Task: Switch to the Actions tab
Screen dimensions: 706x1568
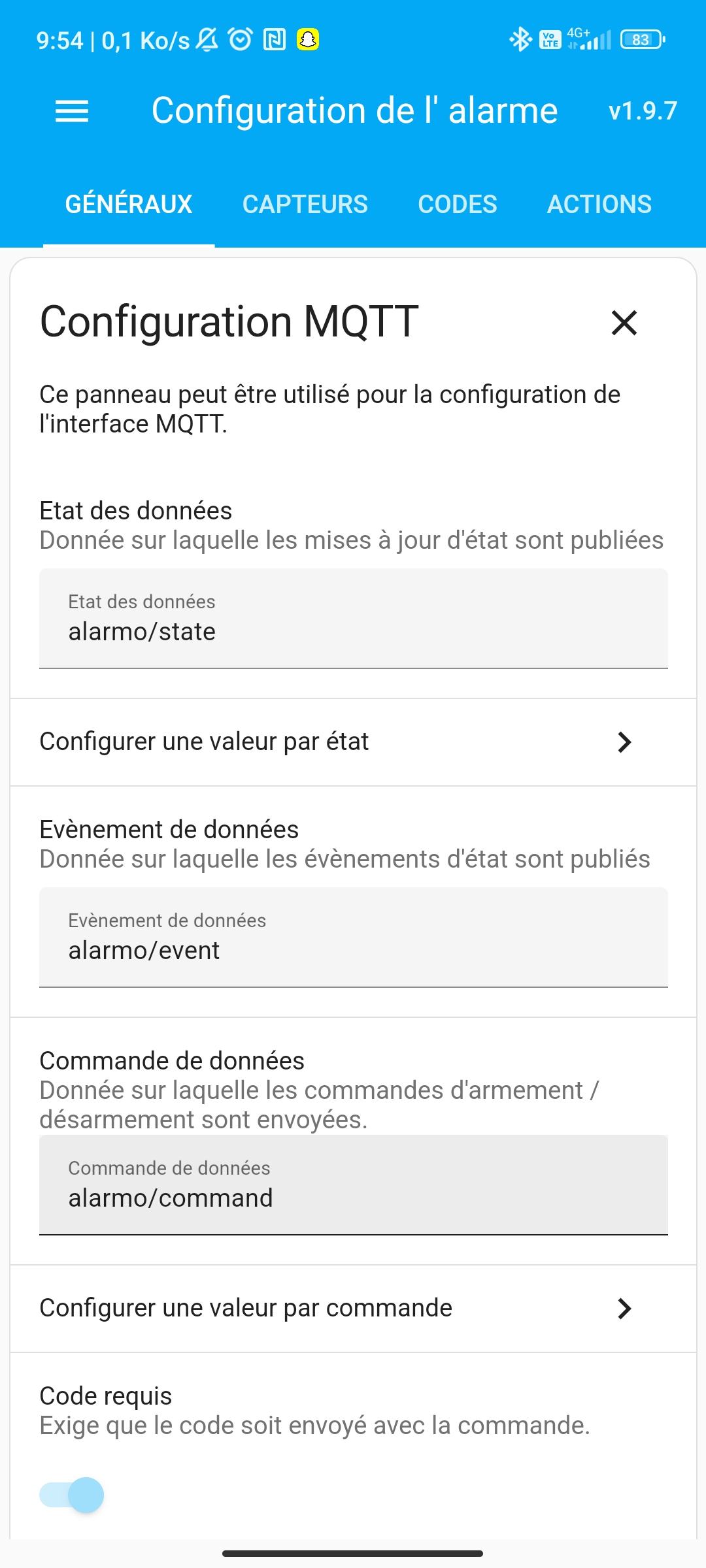Action: point(599,204)
